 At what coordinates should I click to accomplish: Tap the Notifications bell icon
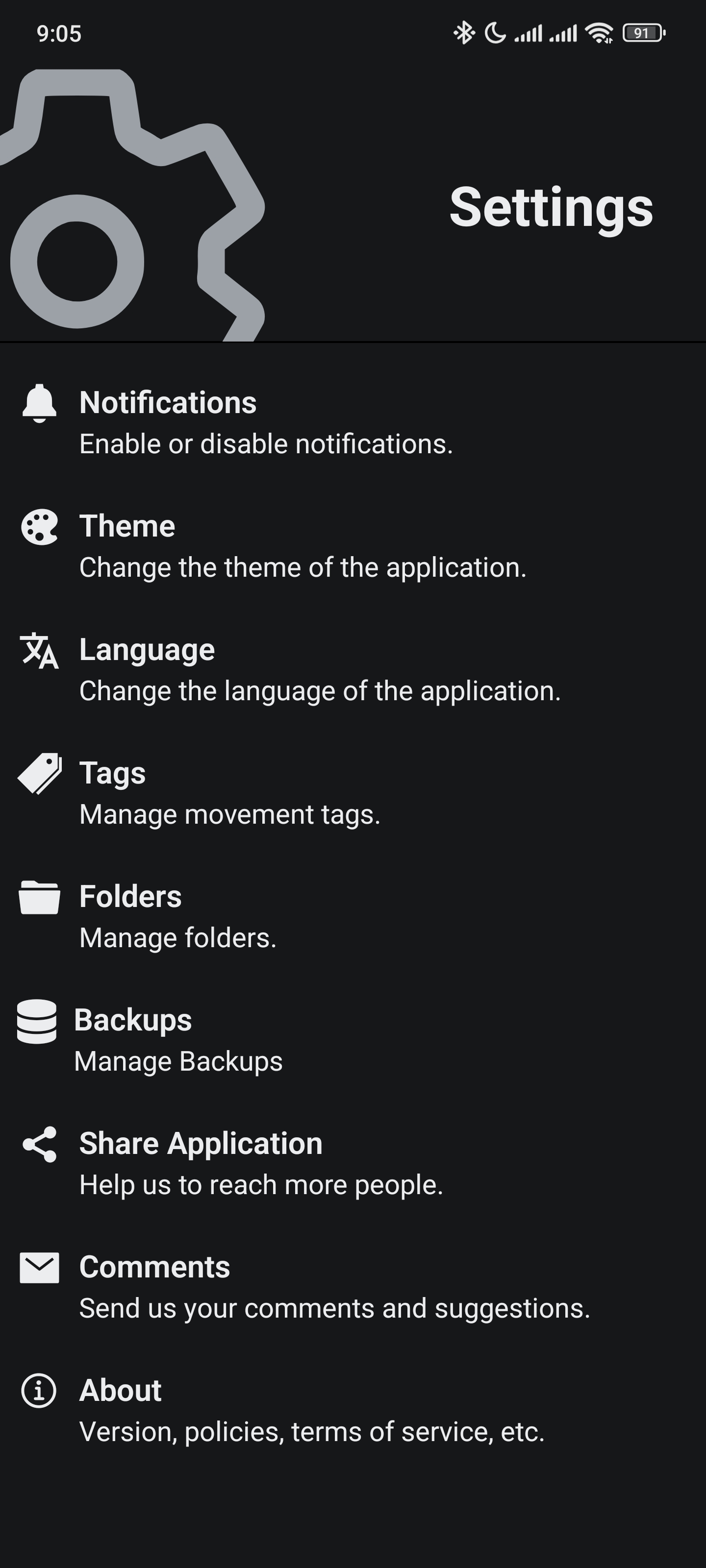coord(38,403)
